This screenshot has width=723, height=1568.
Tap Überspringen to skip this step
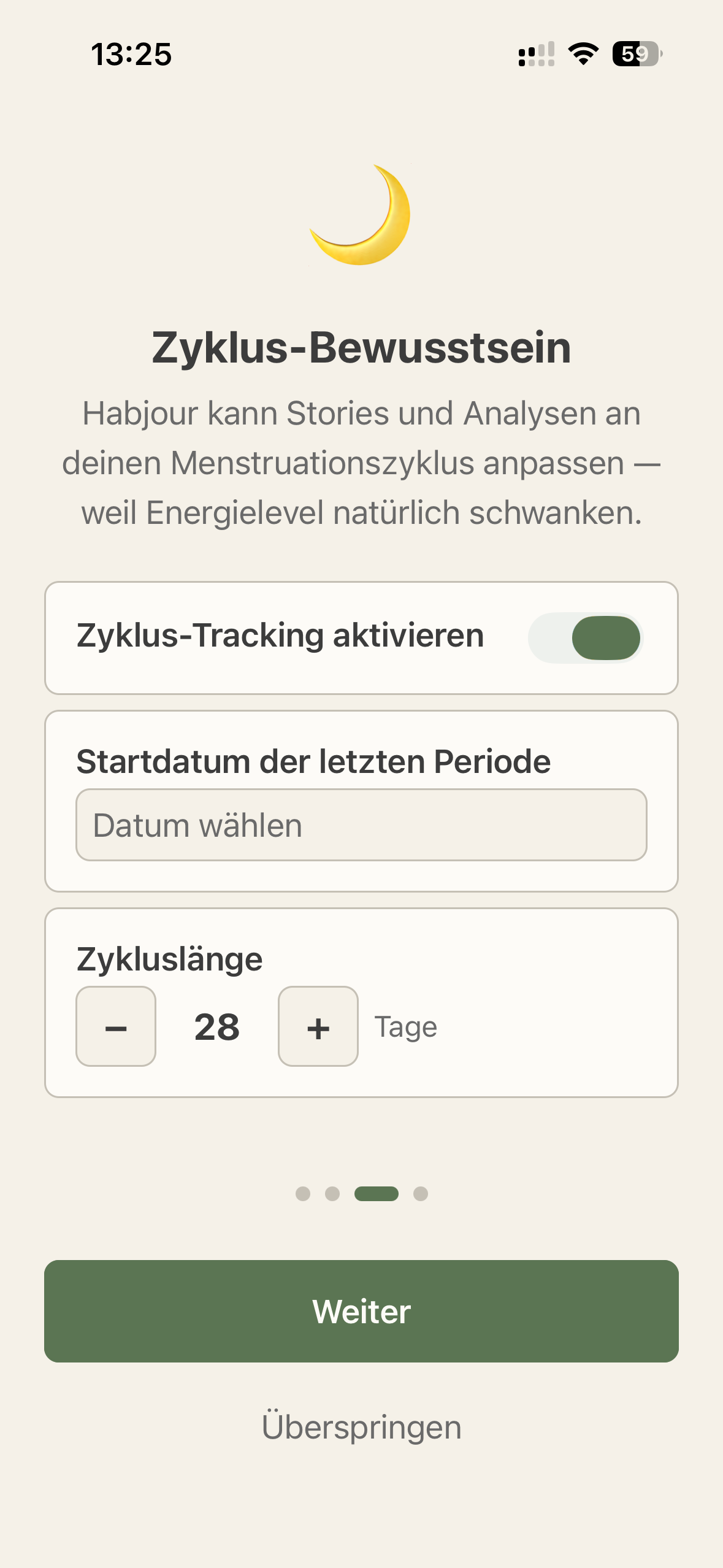tap(361, 1426)
